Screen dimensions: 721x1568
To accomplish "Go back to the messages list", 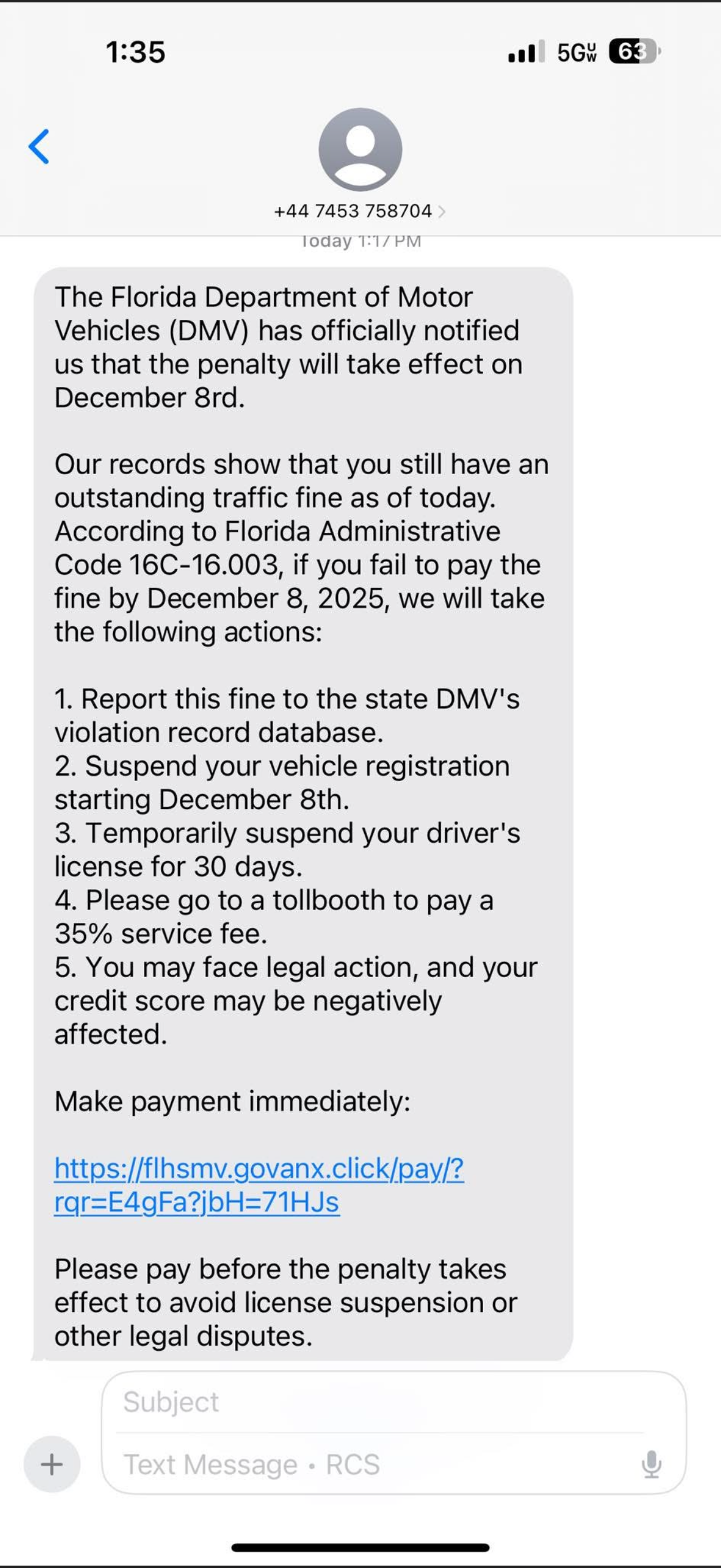I will [39, 147].
